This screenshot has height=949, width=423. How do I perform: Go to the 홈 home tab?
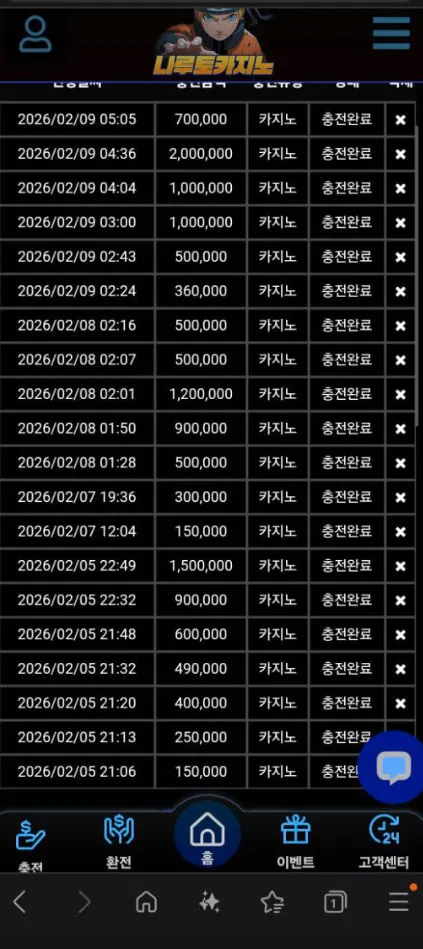tap(207, 833)
